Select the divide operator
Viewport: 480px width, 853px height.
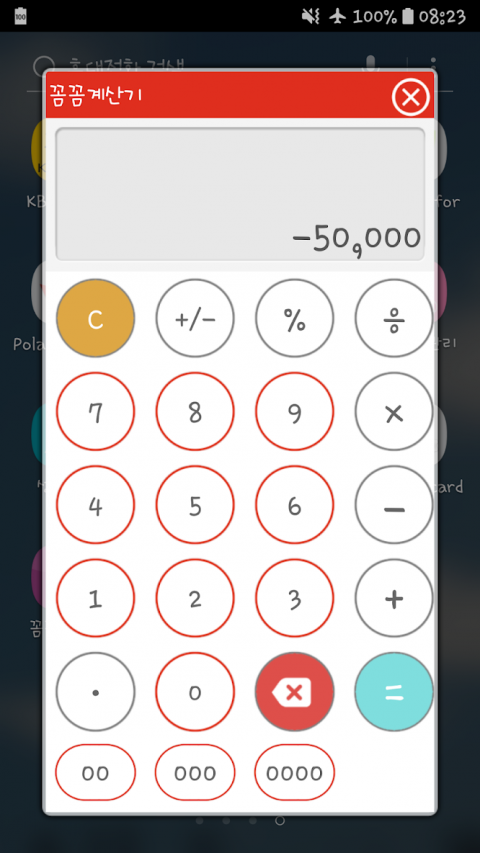coord(394,318)
